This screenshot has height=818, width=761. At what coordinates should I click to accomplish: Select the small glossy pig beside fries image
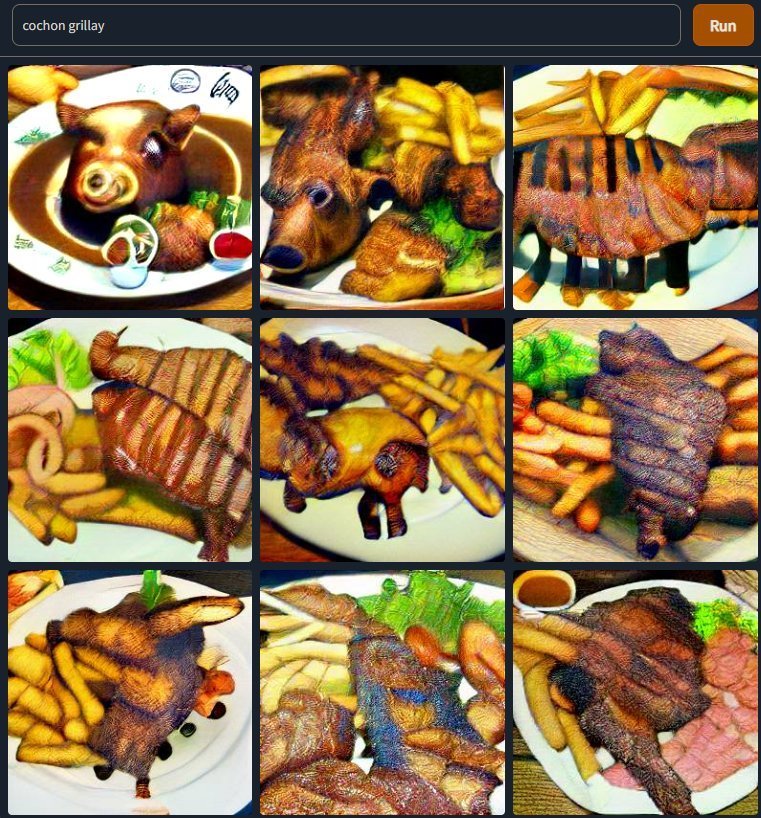[382, 440]
